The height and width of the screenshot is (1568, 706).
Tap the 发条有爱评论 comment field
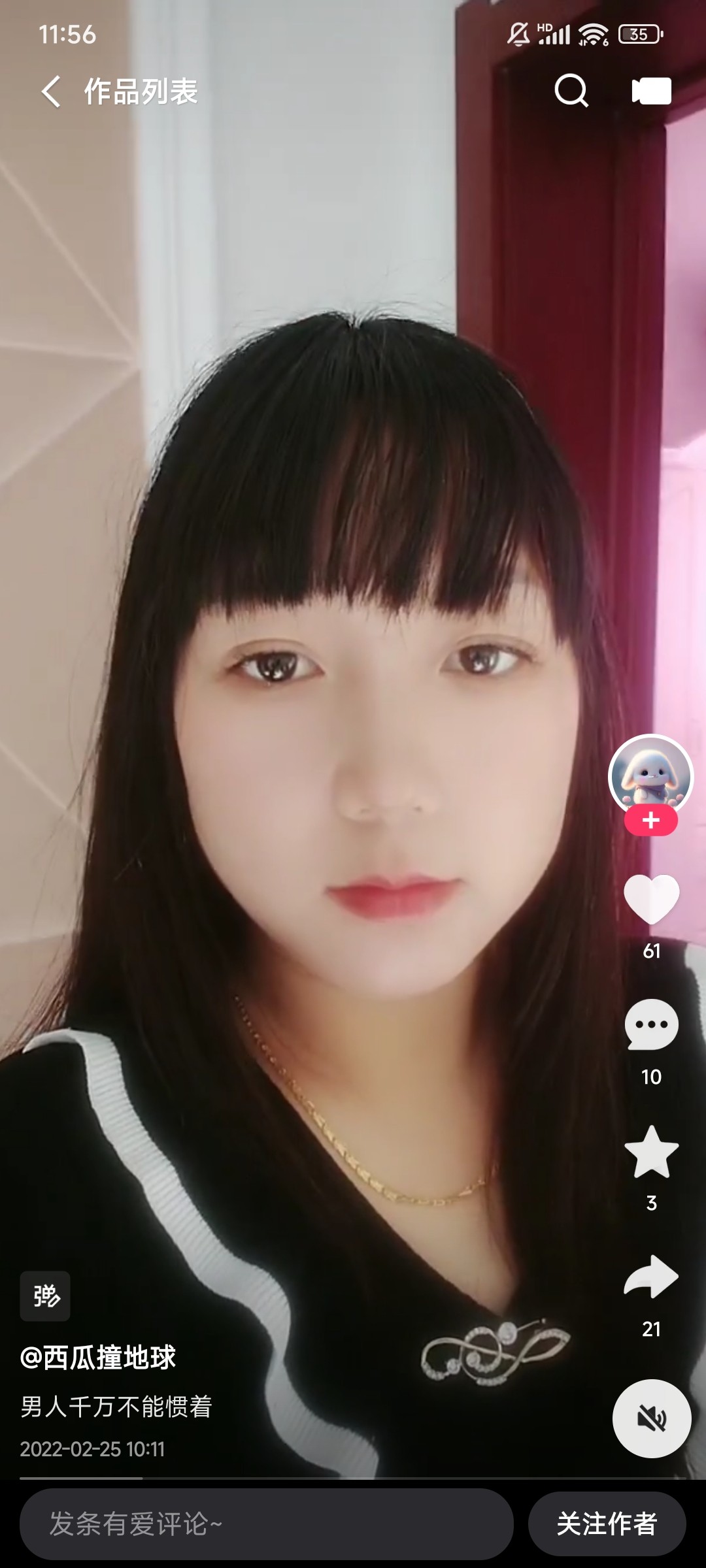point(266,1524)
